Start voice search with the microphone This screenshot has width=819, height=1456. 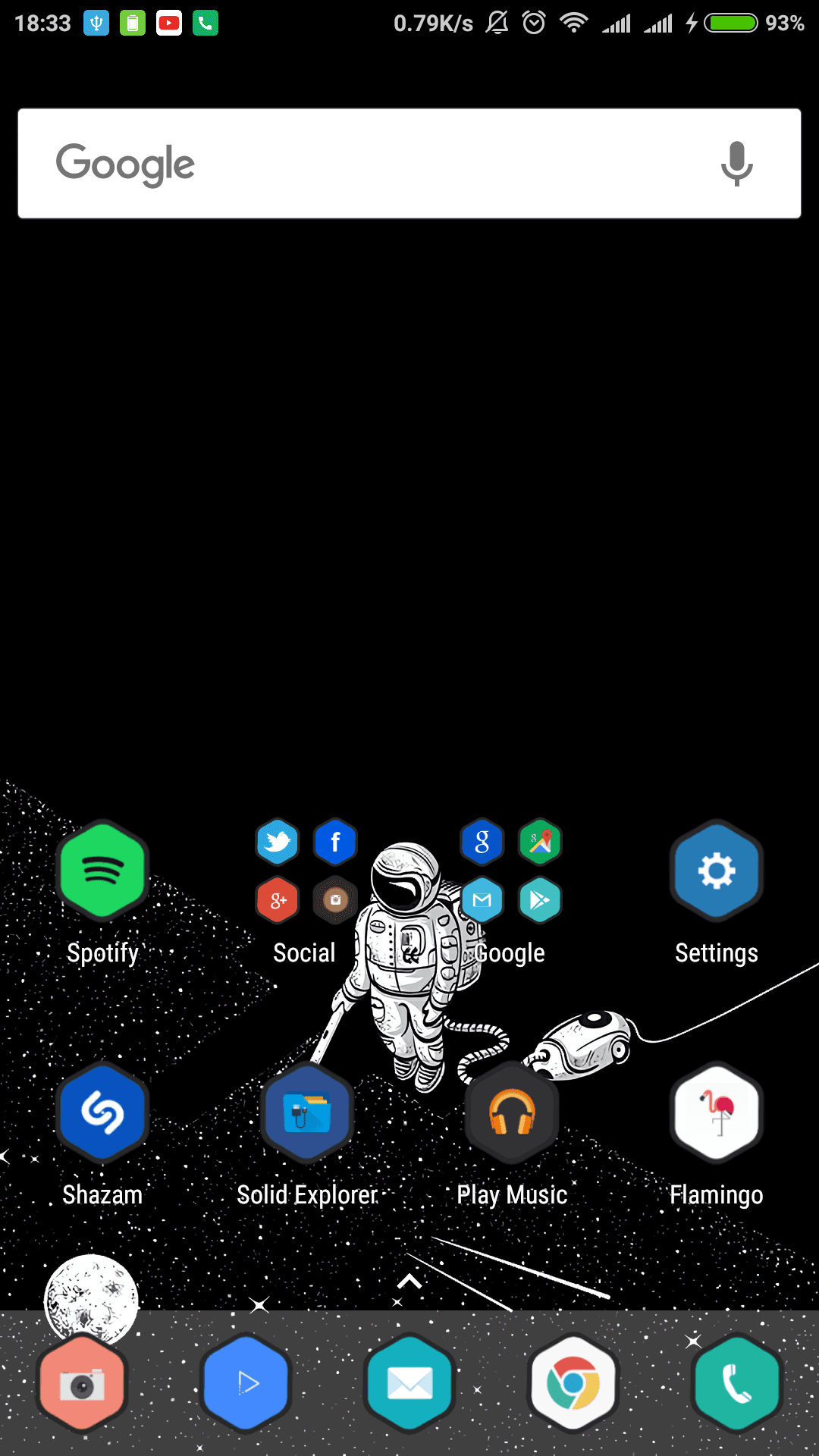(x=736, y=164)
